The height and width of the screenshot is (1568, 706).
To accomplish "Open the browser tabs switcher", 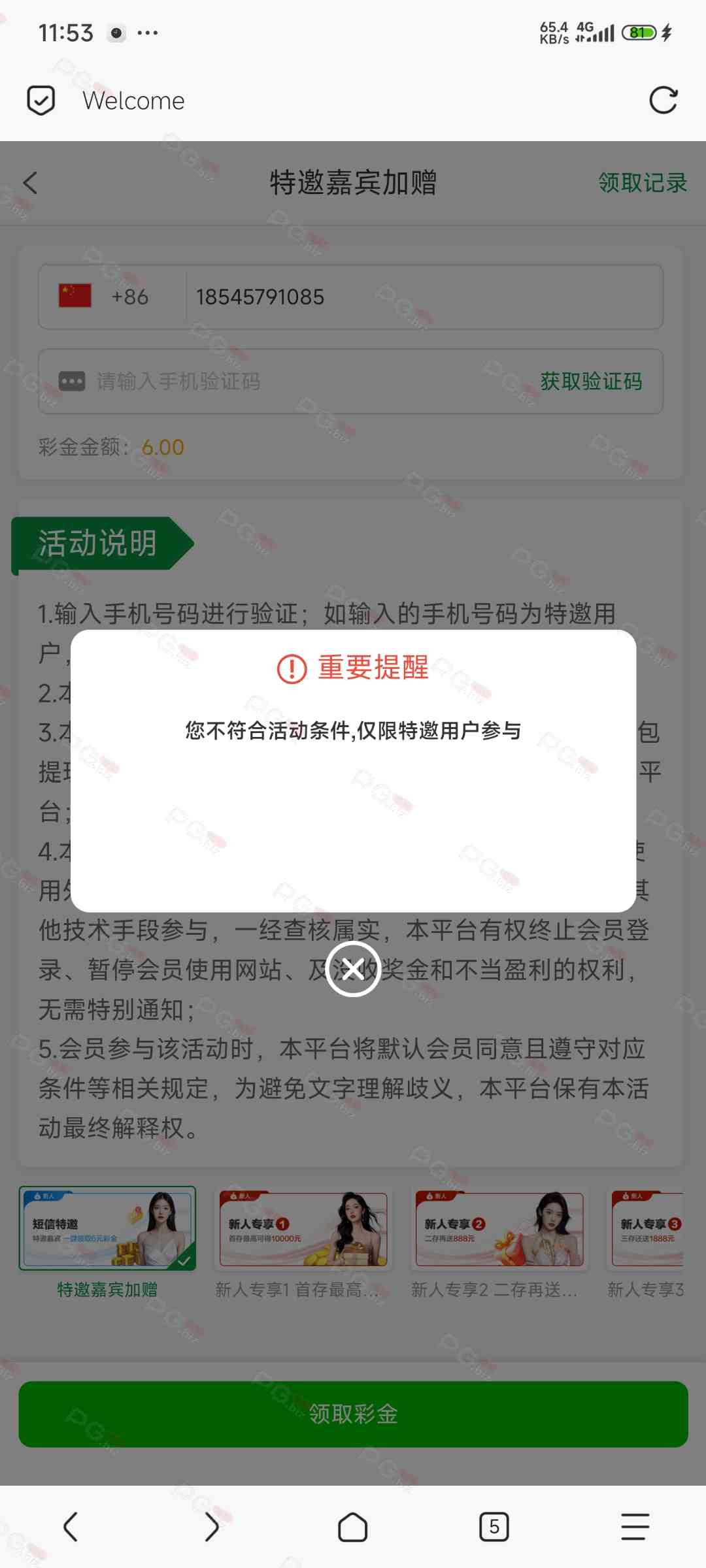I will point(494,1527).
